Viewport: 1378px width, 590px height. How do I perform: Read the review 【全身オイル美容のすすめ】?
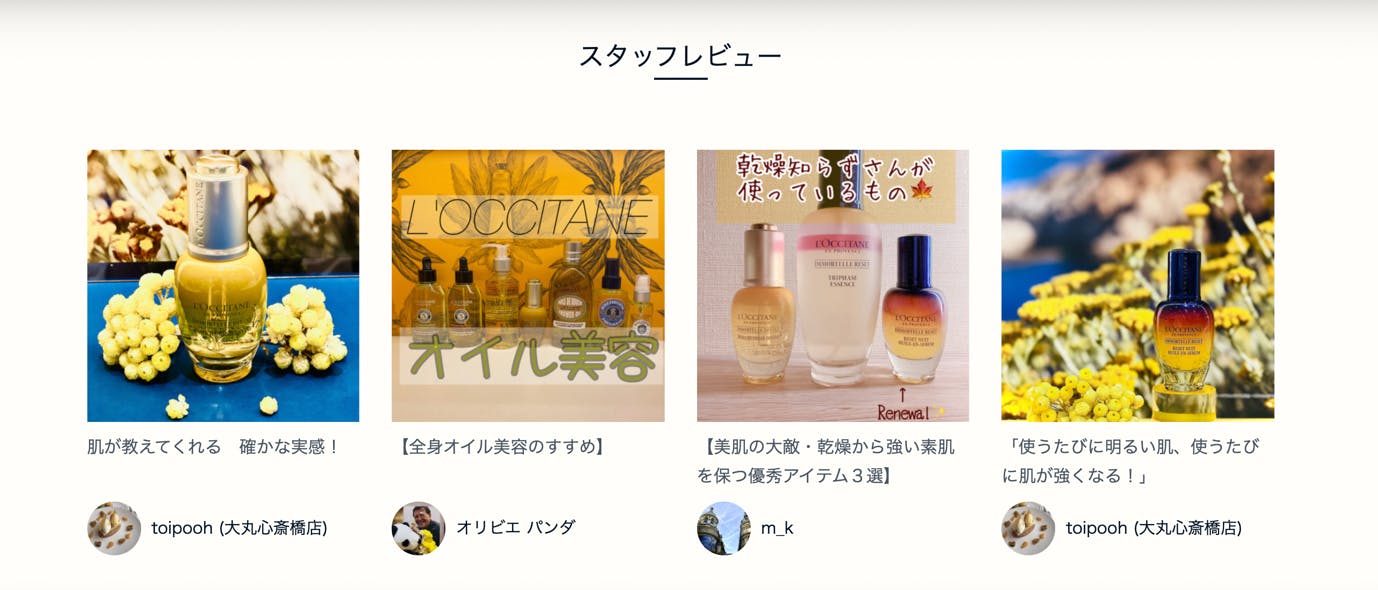tap(501, 447)
